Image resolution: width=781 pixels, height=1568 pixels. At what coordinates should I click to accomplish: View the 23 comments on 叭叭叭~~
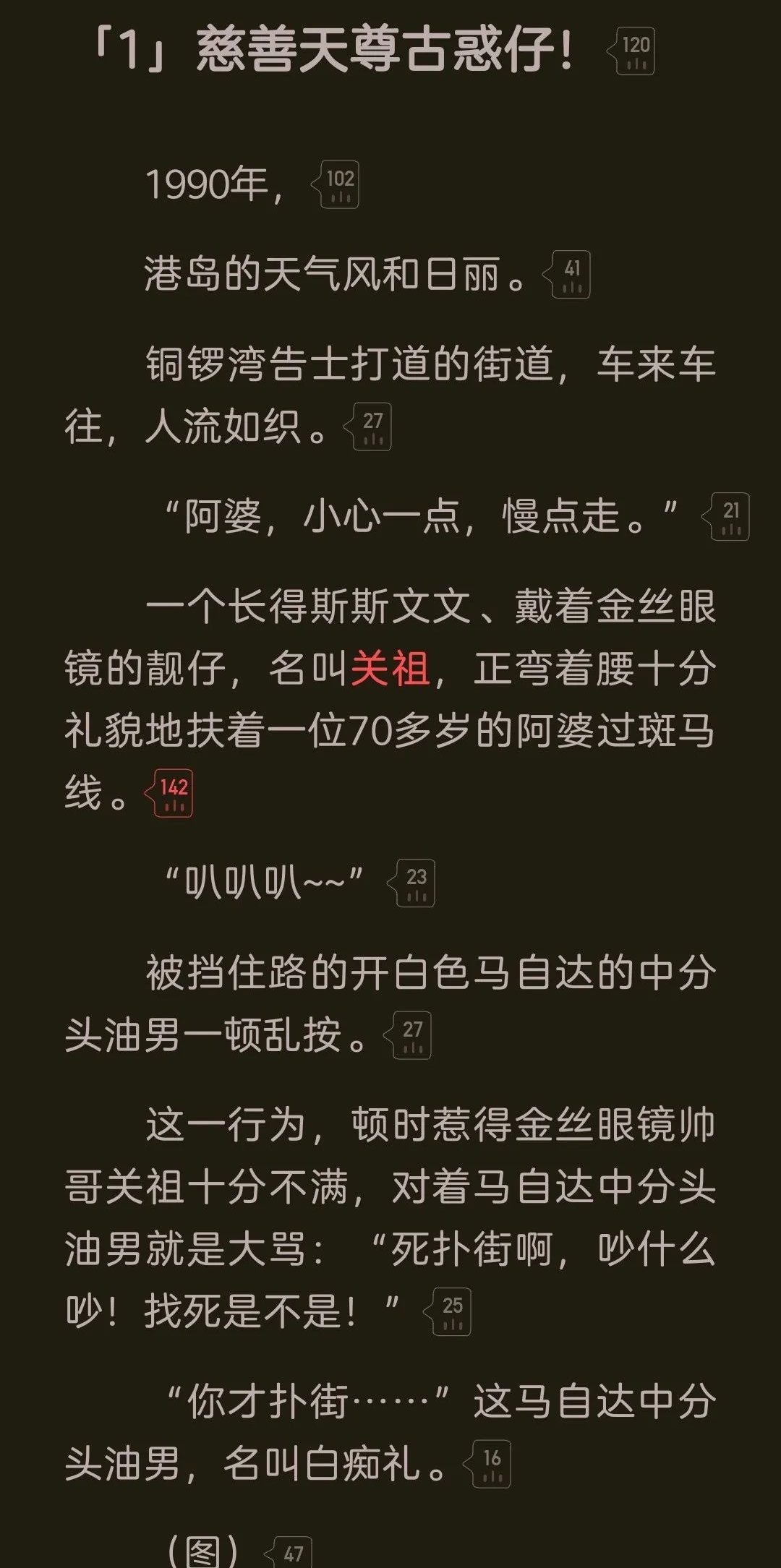[415, 883]
